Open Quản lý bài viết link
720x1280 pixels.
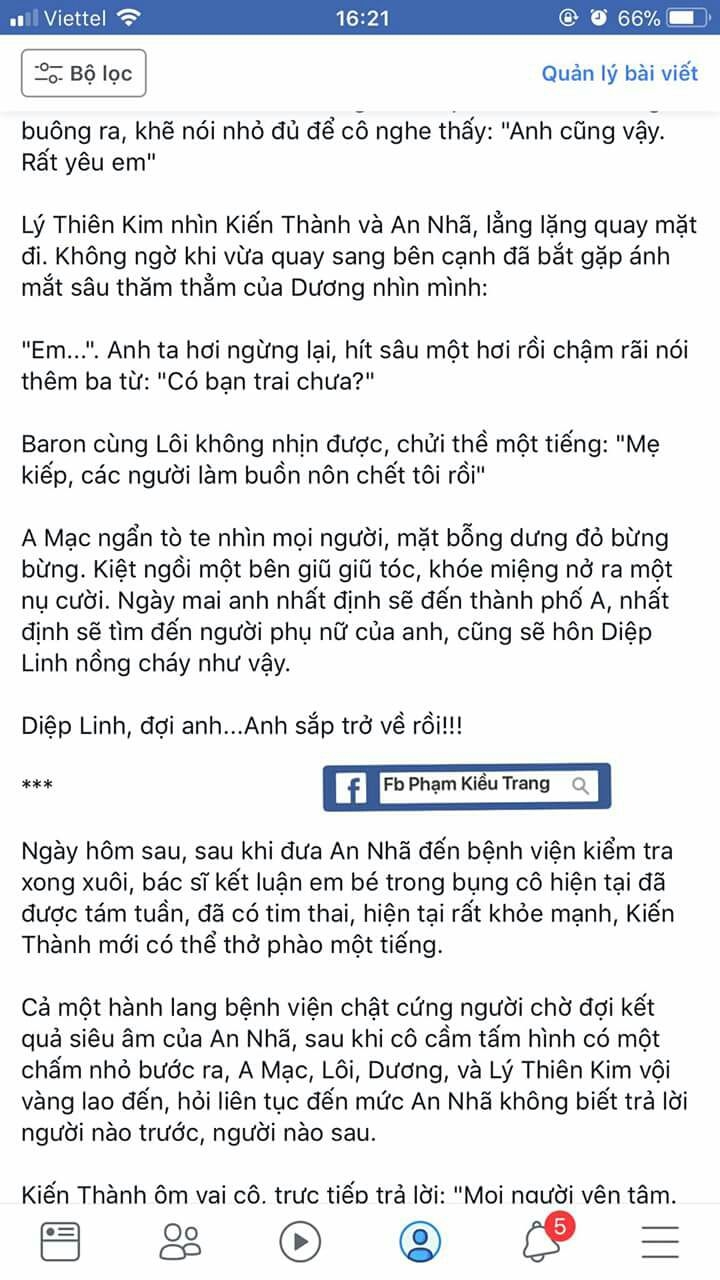pyautogui.click(x=619, y=73)
